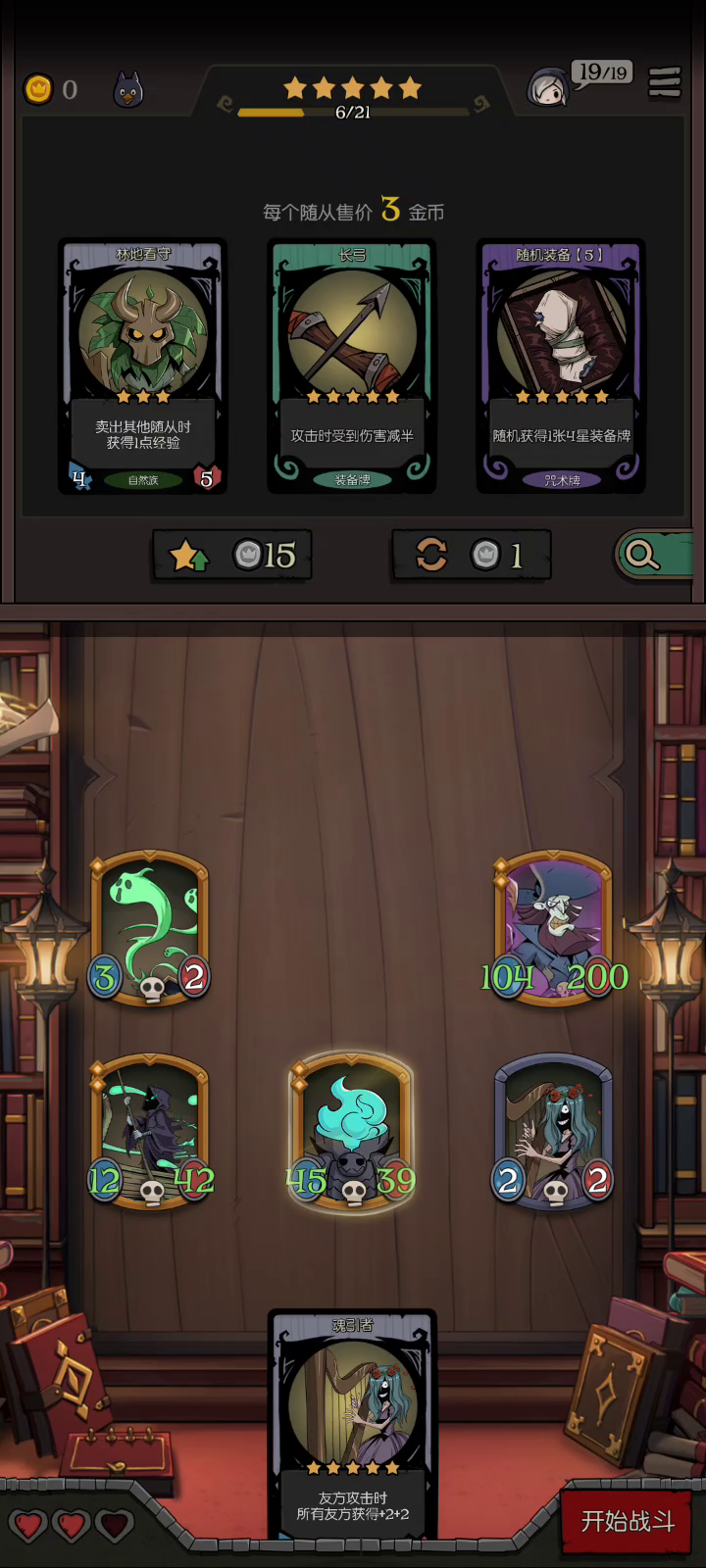Select the green ghost minion 3/2
The image size is (706, 1568).
tap(150, 929)
